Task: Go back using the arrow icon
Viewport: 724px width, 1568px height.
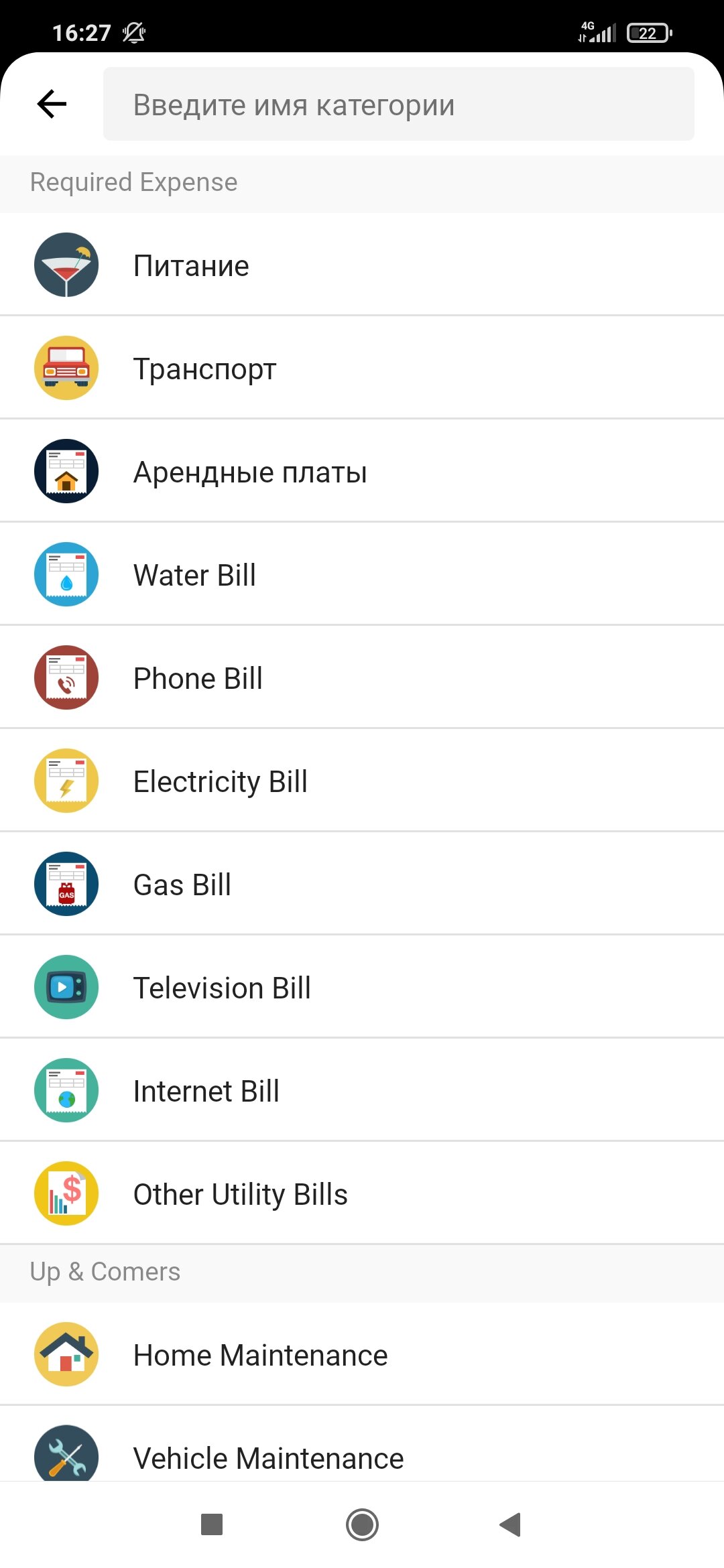Action: coord(52,104)
